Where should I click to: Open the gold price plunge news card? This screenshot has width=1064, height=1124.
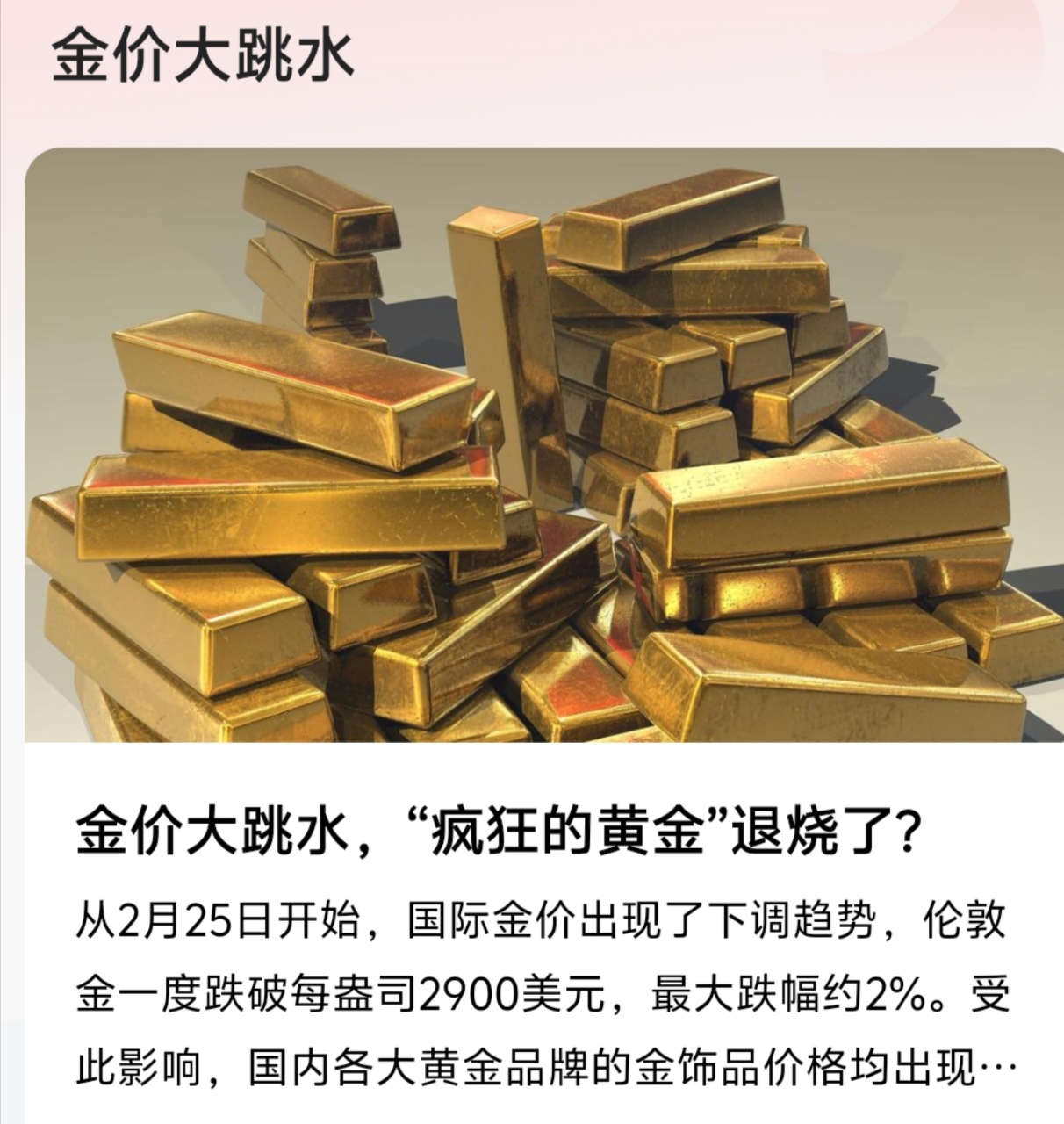coord(497,832)
